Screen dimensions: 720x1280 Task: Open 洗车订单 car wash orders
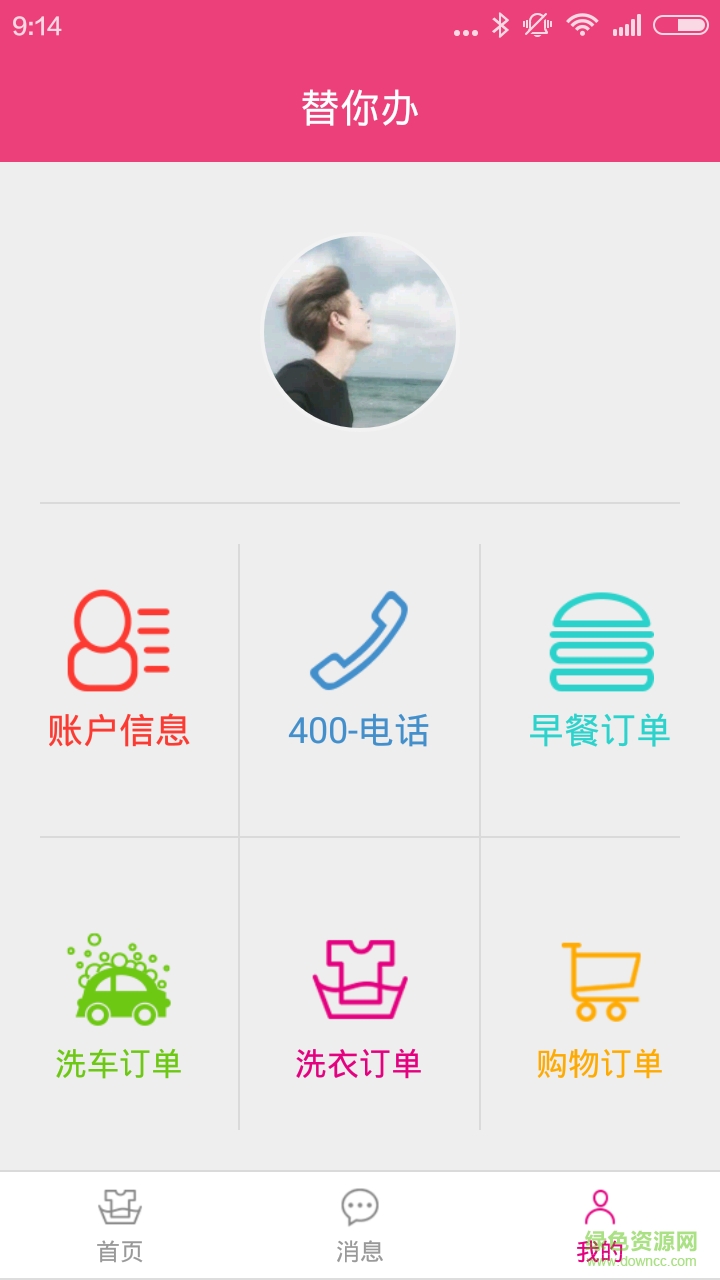coord(119,1005)
